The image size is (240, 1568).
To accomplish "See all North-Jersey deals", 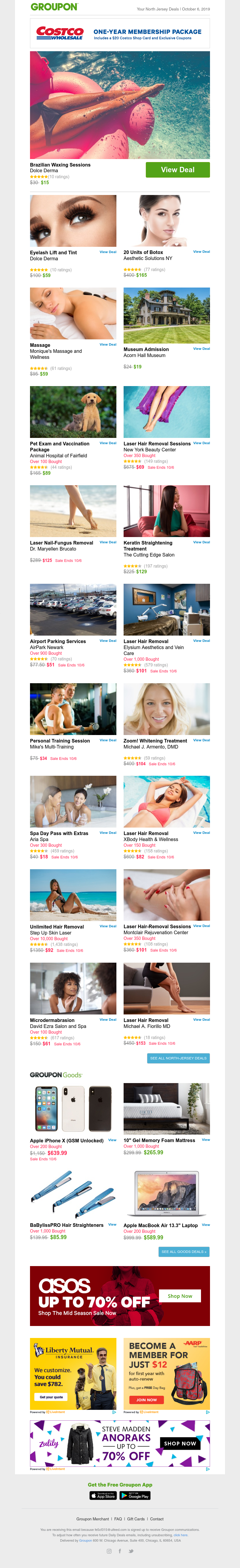I will (178, 1058).
